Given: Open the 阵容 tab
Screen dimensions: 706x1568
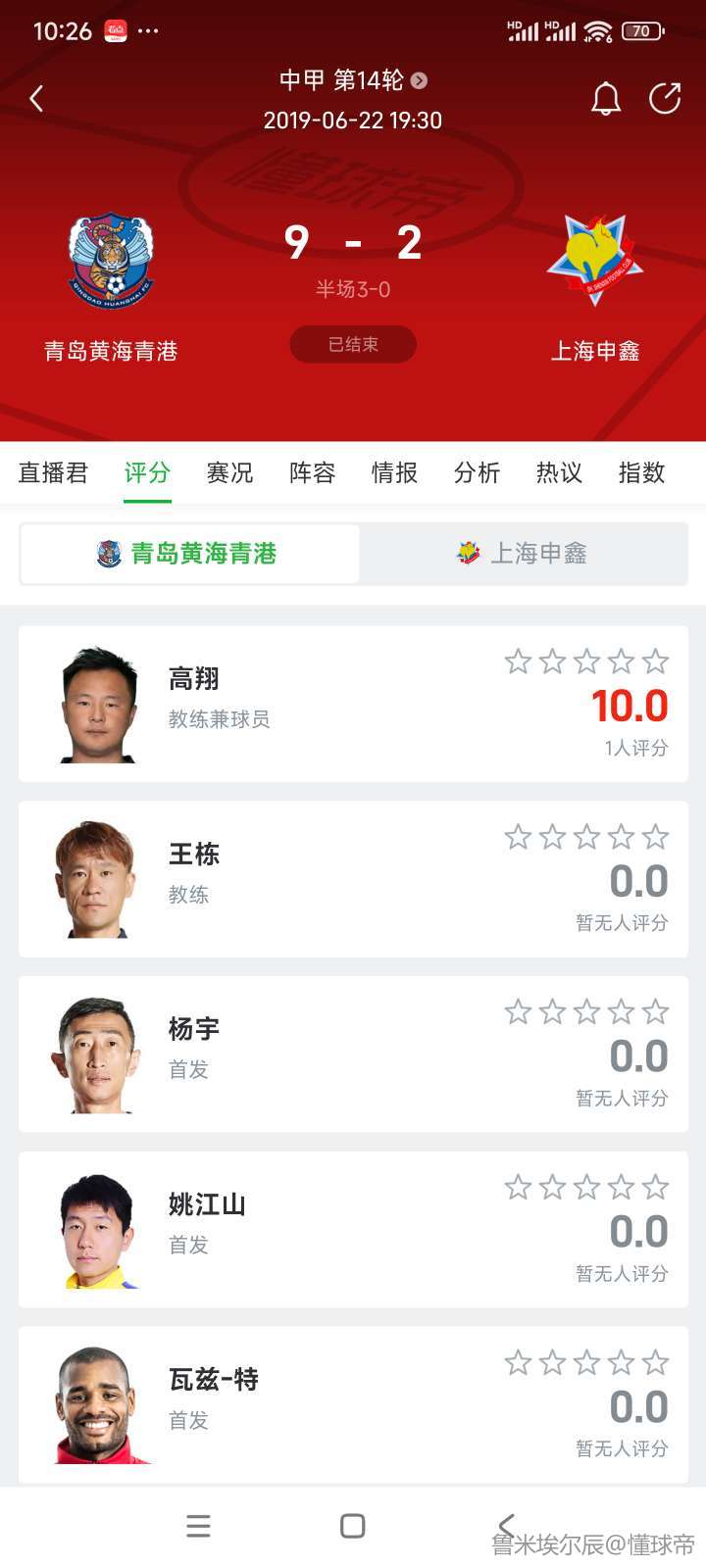Looking at the screenshot, I should coord(312,472).
